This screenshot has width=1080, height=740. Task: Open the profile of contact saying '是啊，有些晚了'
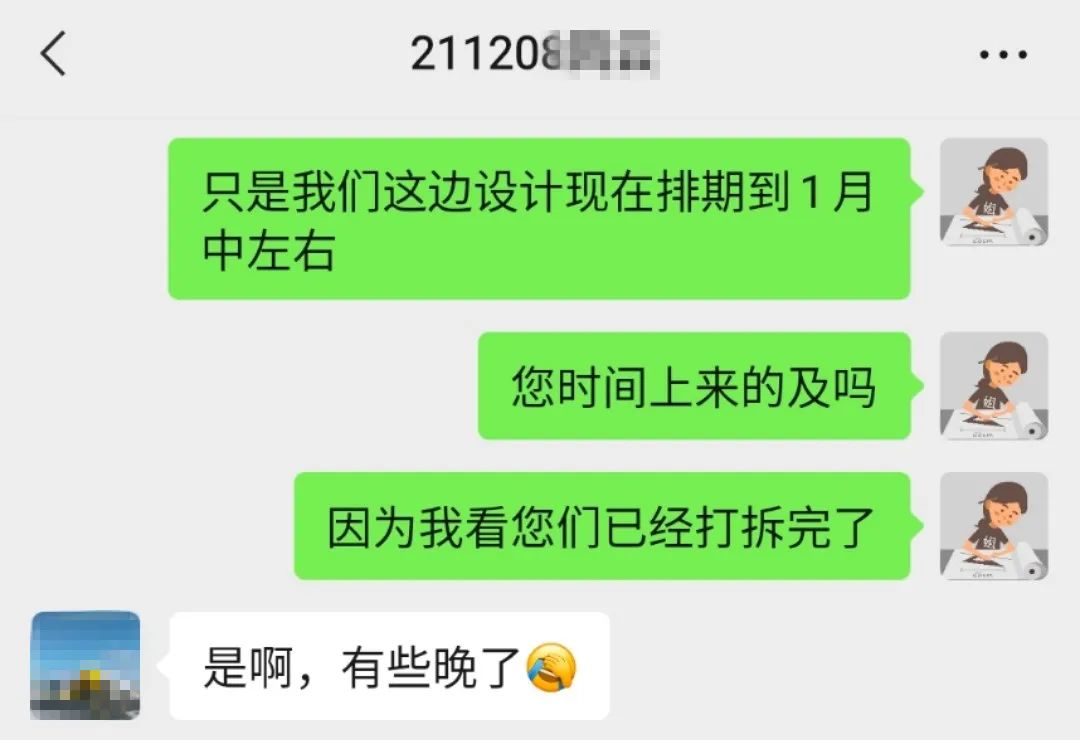coord(85,665)
